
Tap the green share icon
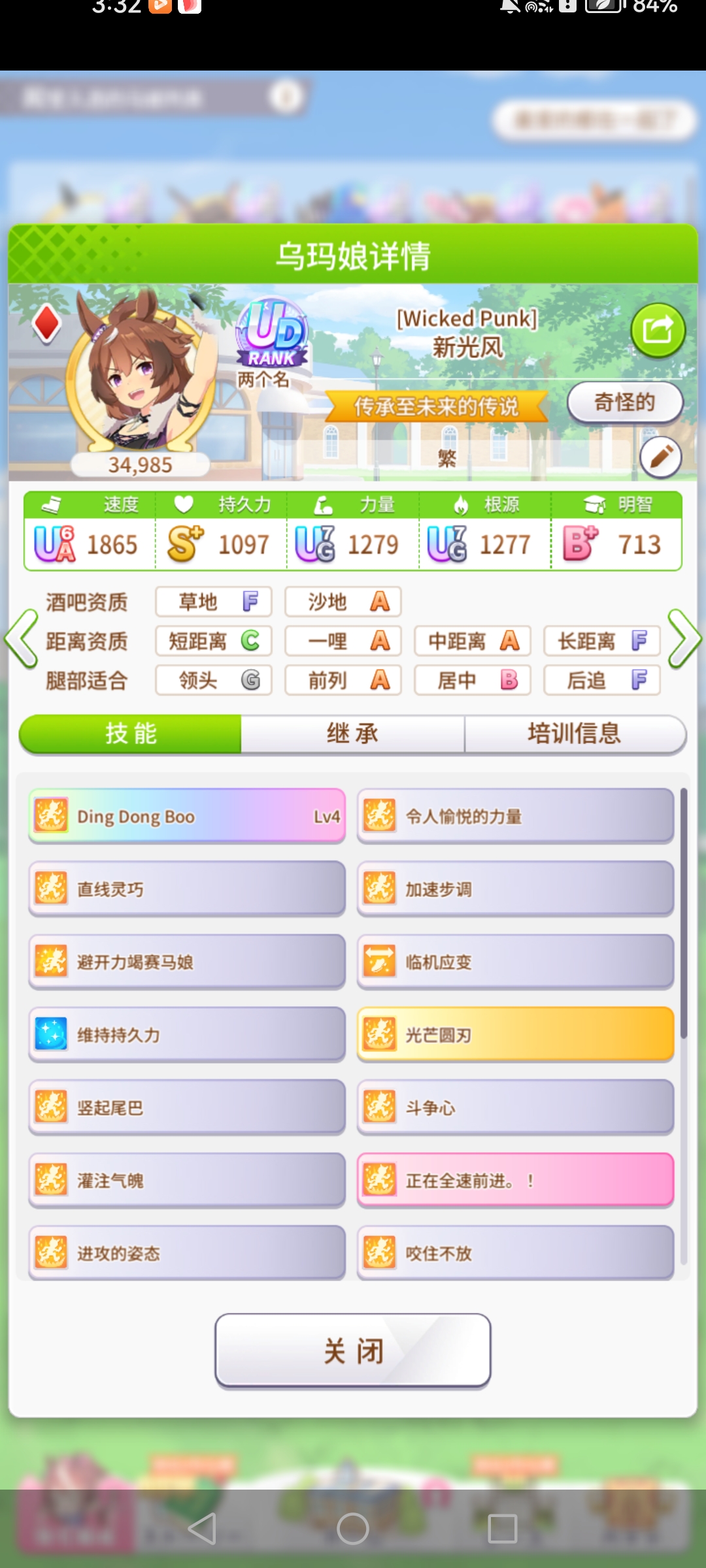tap(658, 330)
